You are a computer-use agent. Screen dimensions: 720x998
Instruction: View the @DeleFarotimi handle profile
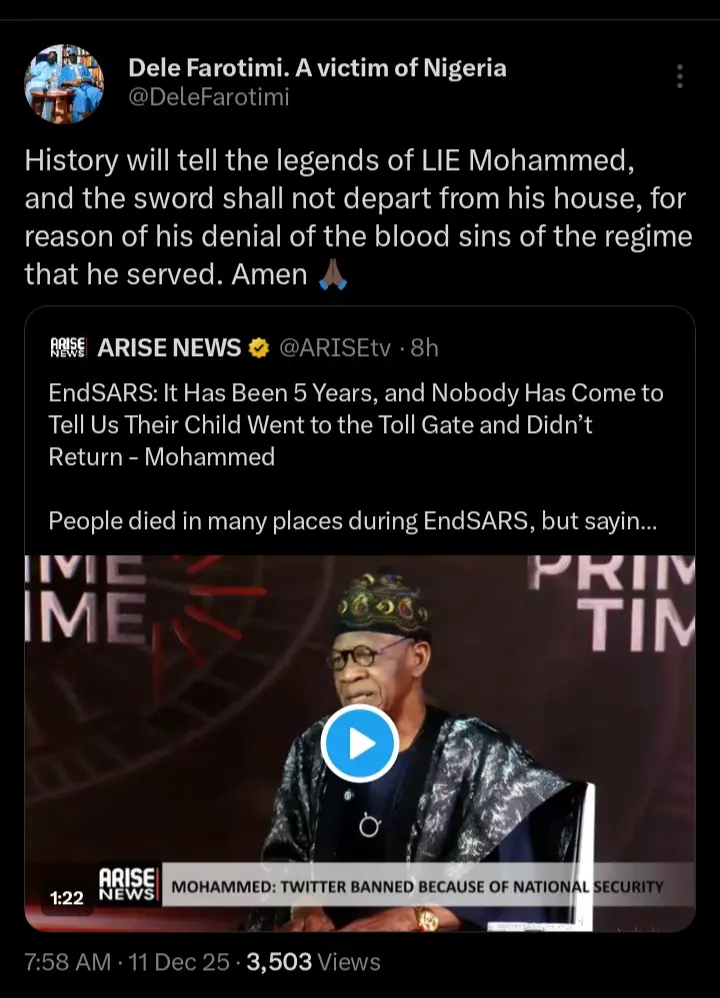coord(209,99)
